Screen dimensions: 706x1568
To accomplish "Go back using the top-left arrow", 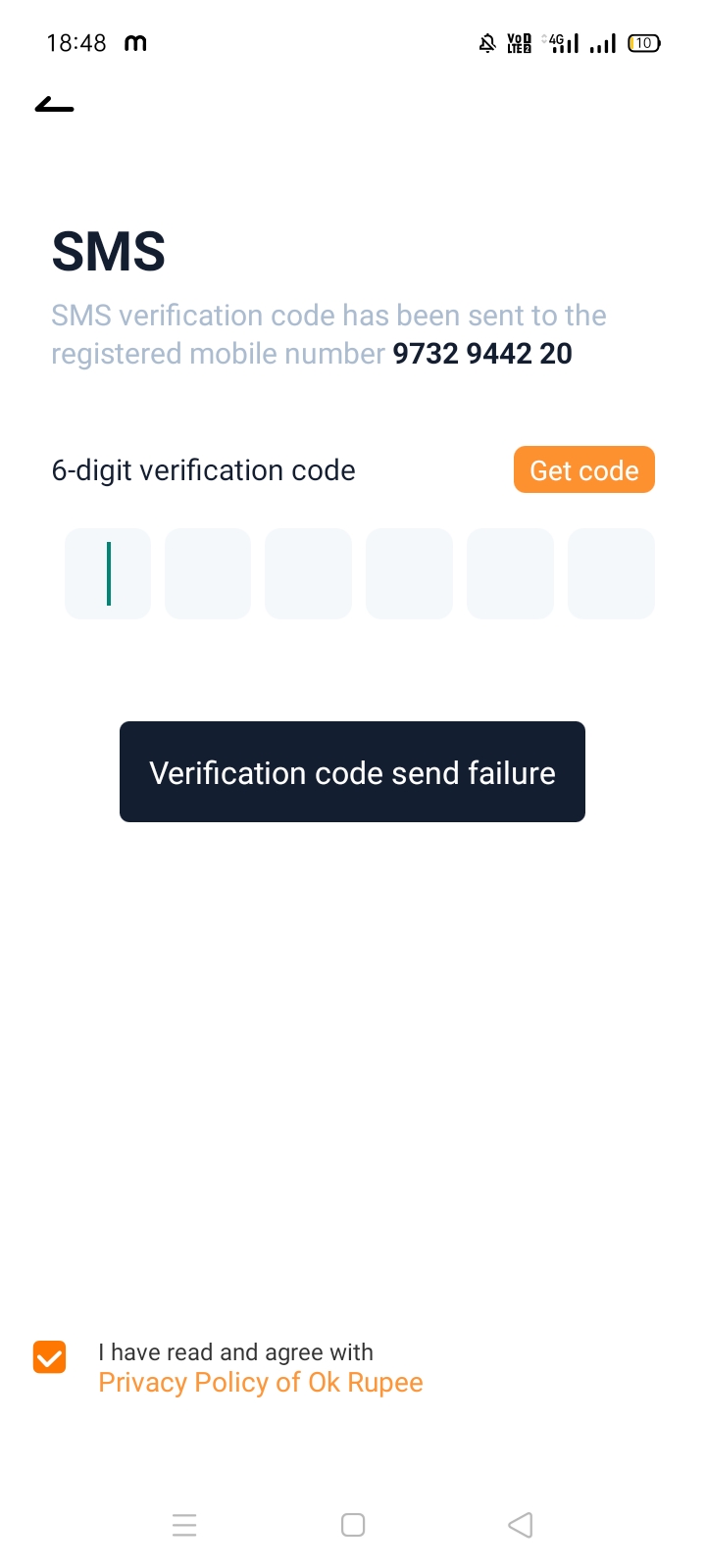I will [x=55, y=104].
